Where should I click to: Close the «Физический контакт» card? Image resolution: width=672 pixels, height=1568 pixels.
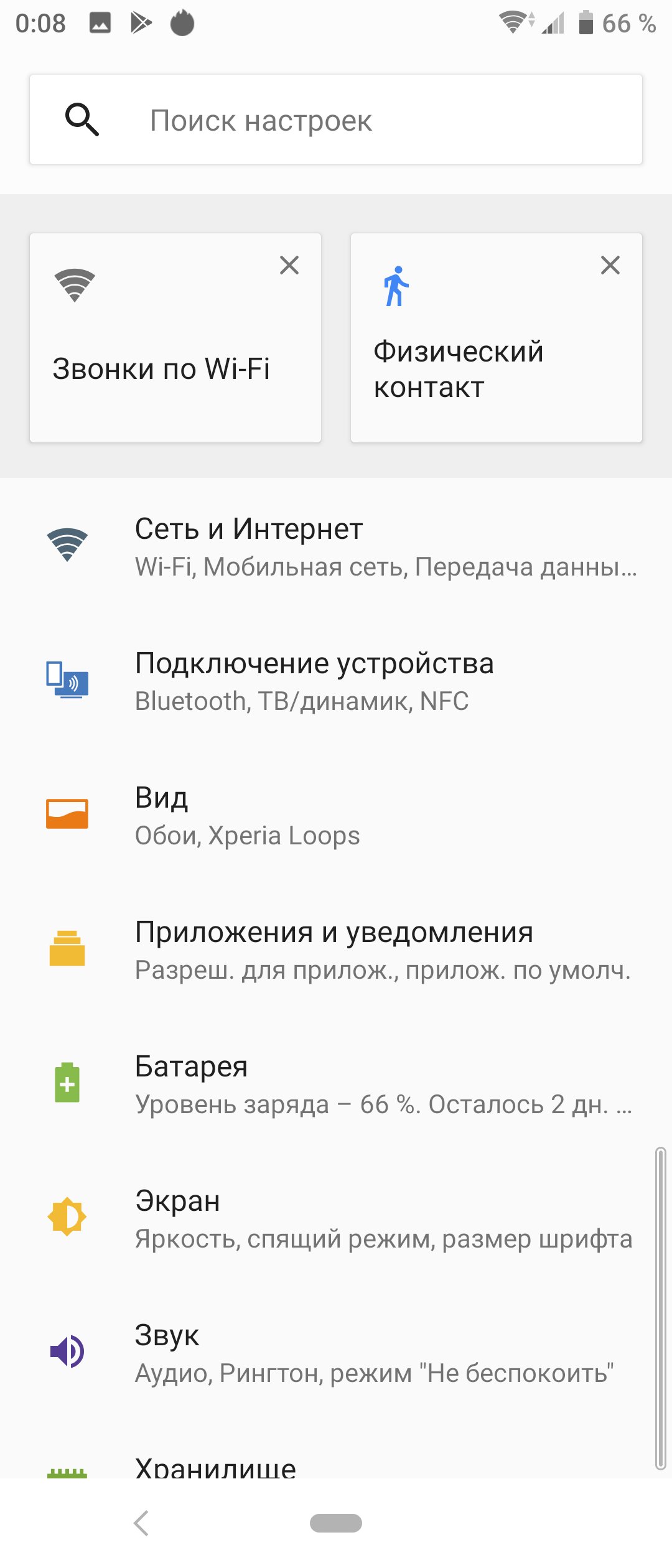pyautogui.click(x=610, y=266)
